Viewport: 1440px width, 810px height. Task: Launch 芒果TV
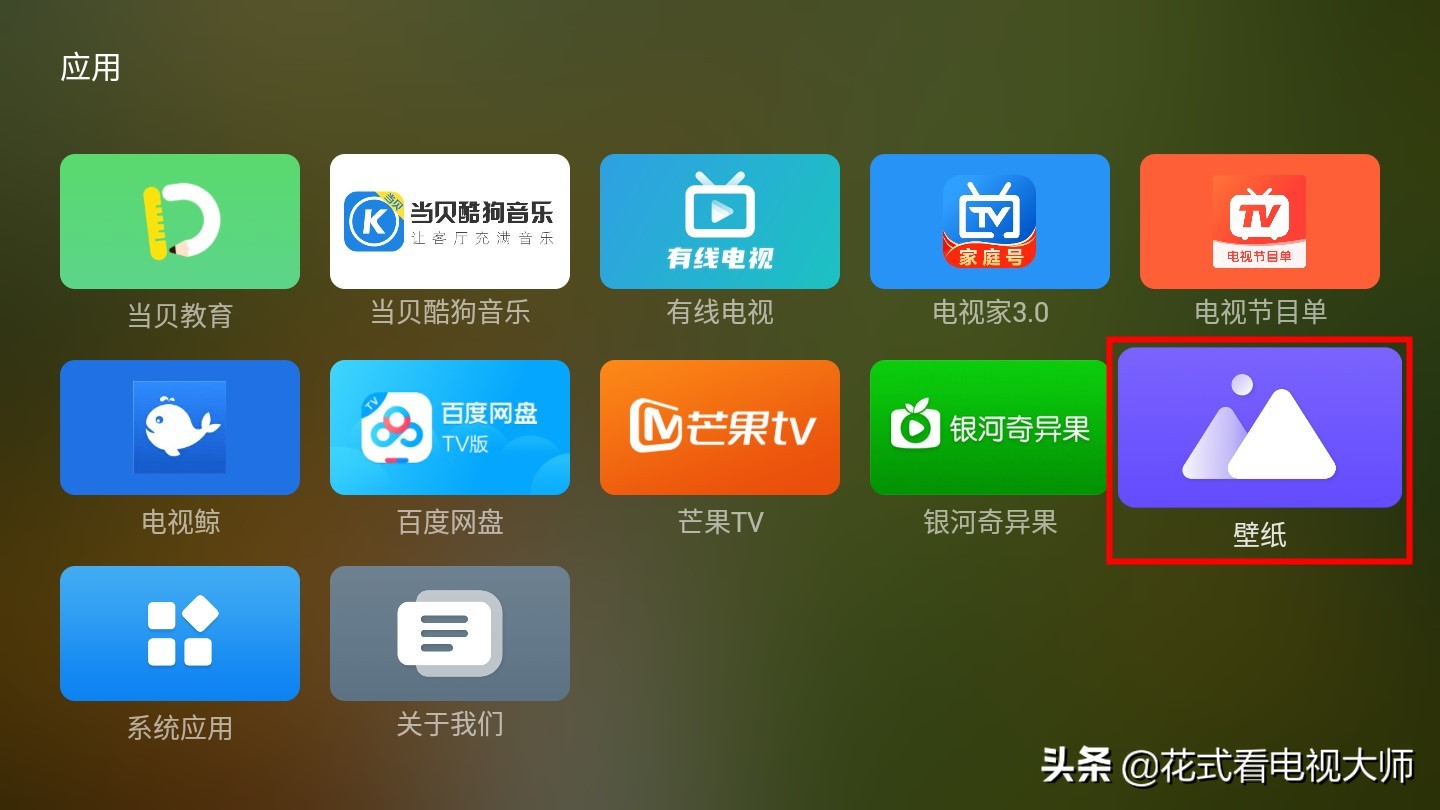pyautogui.click(x=720, y=428)
